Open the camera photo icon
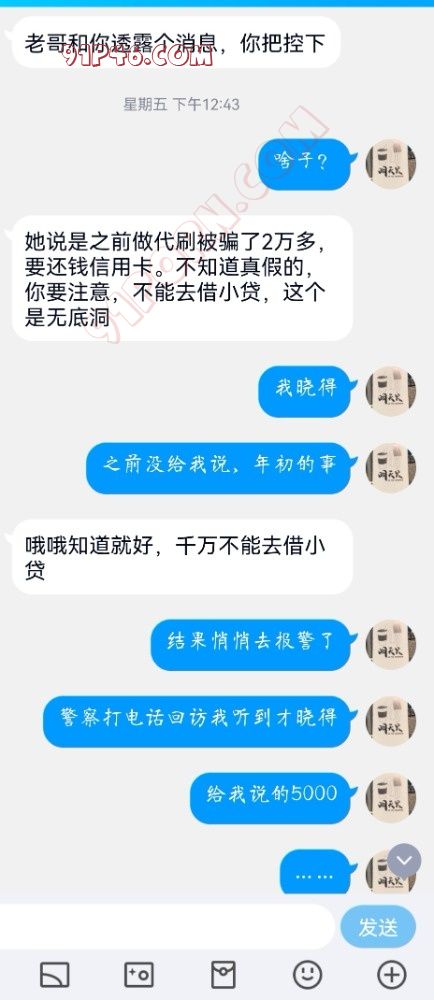This screenshot has width=434, height=1000. pos(138,974)
